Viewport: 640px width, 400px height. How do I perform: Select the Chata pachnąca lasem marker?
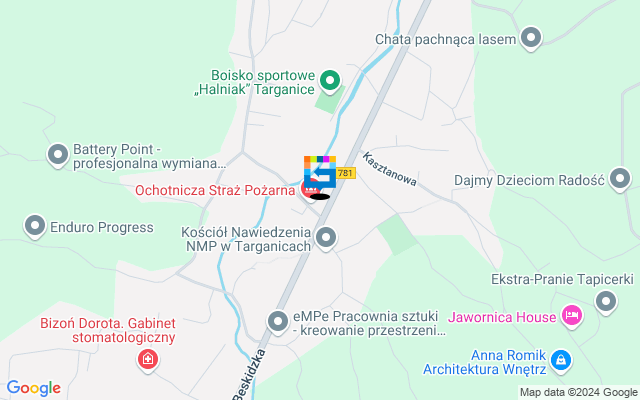530,39
